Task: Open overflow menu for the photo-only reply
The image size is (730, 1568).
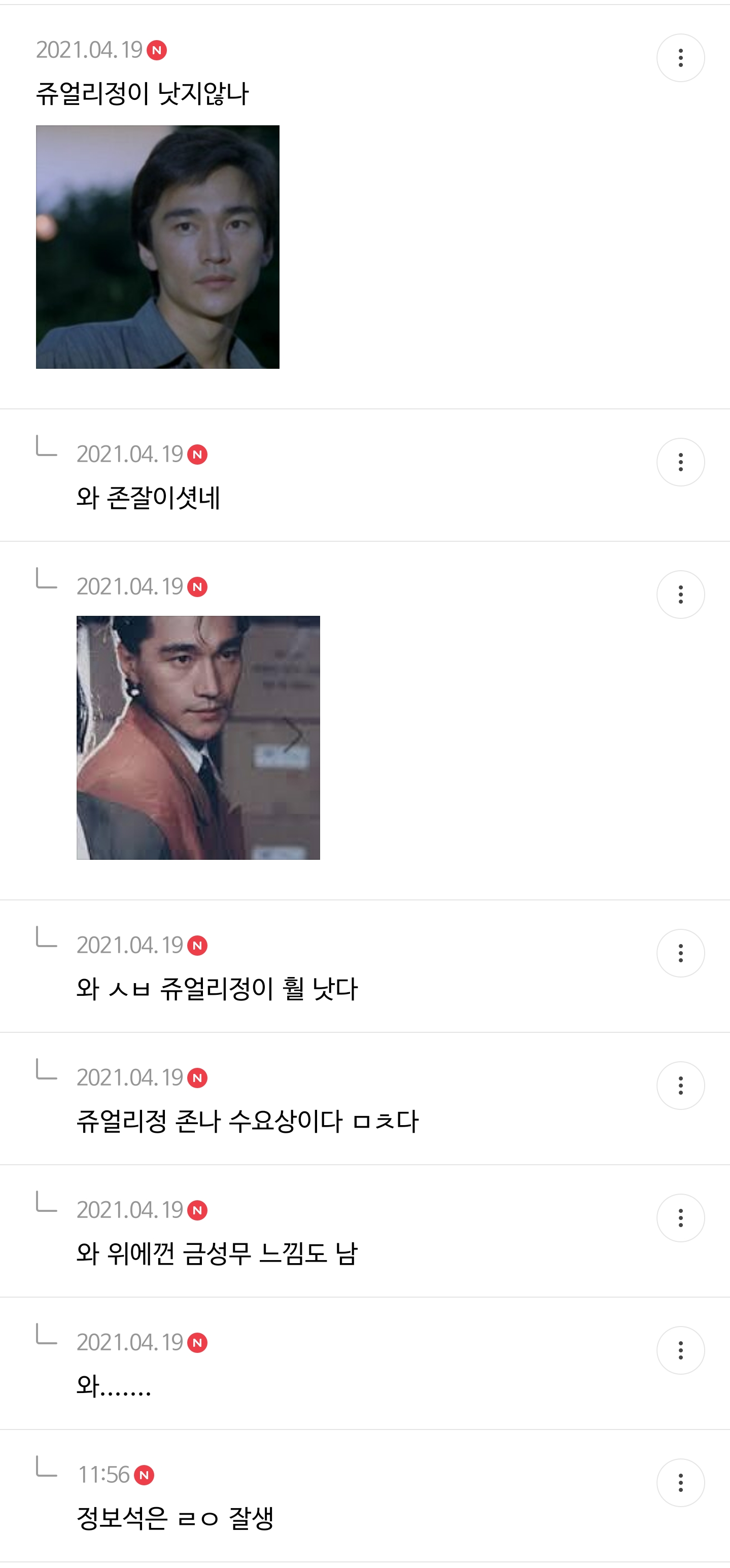Action: click(680, 594)
